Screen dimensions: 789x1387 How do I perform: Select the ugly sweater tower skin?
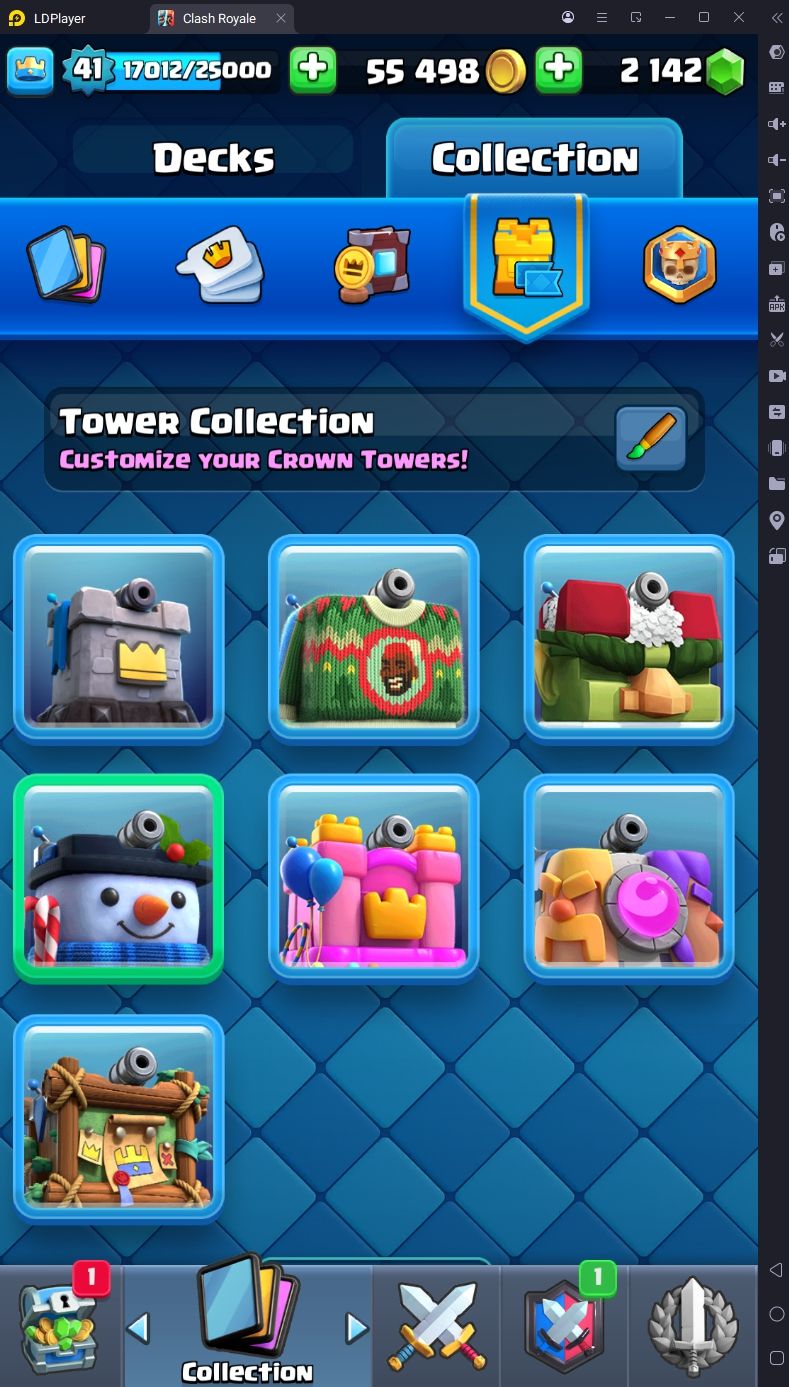(373, 640)
